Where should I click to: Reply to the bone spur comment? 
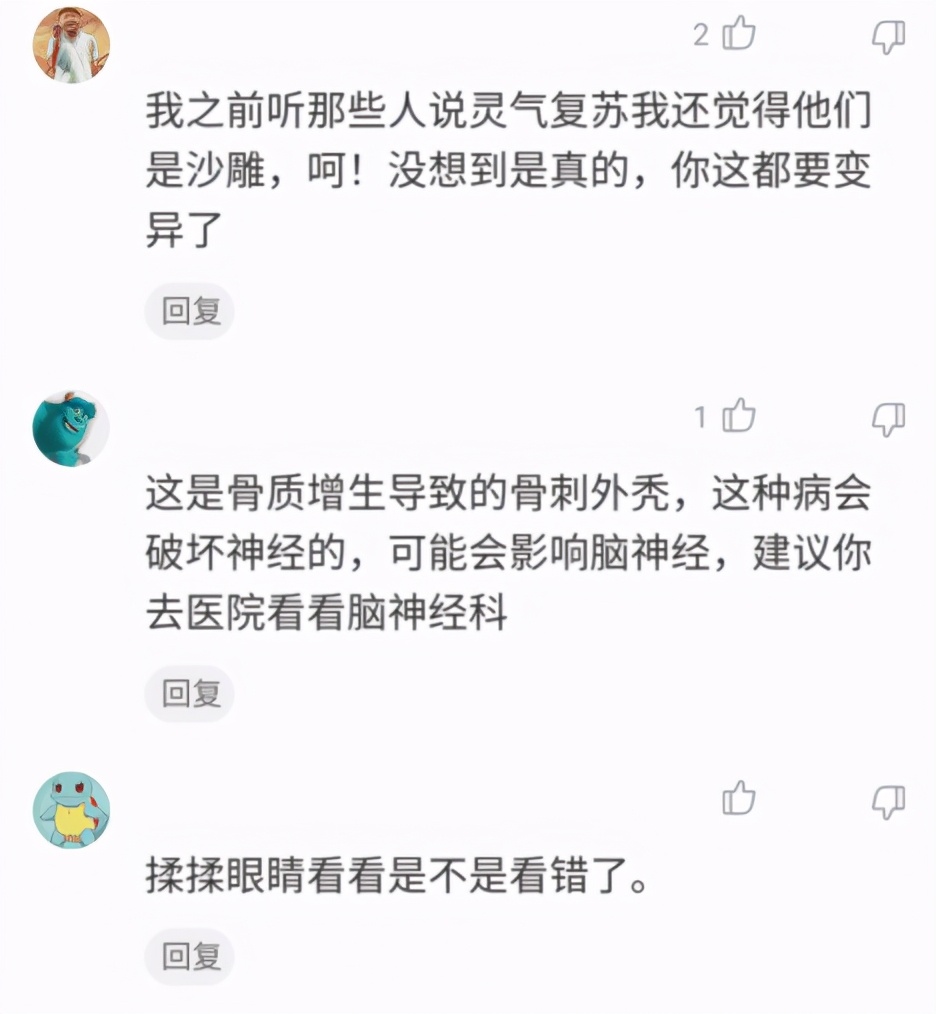tap(189, 693)
